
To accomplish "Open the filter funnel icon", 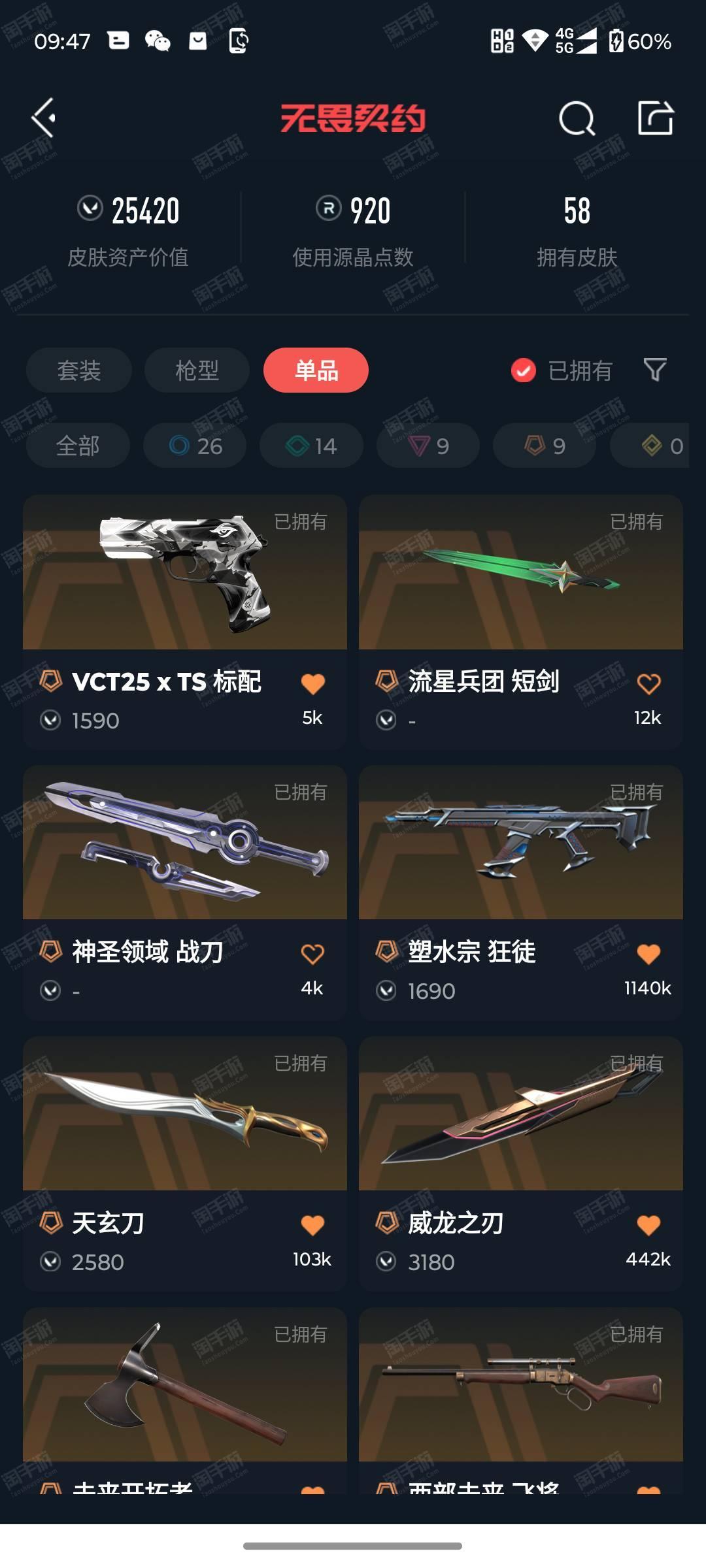I will click(x=655, y=370).
